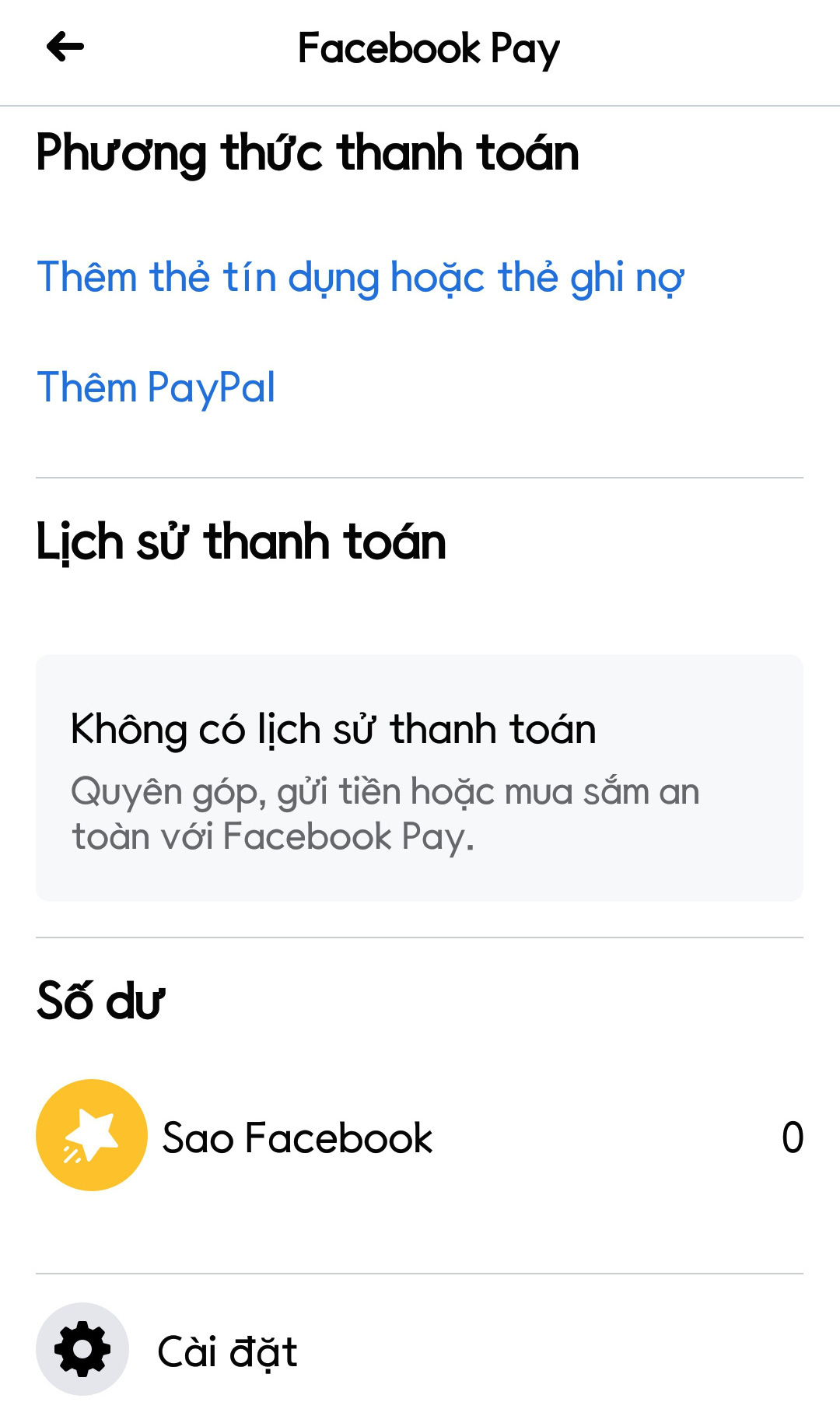This screenshot has height=1423, width=840.
Task: Select the Phương thức thanh toán section header
Action: tap(308, 153)
